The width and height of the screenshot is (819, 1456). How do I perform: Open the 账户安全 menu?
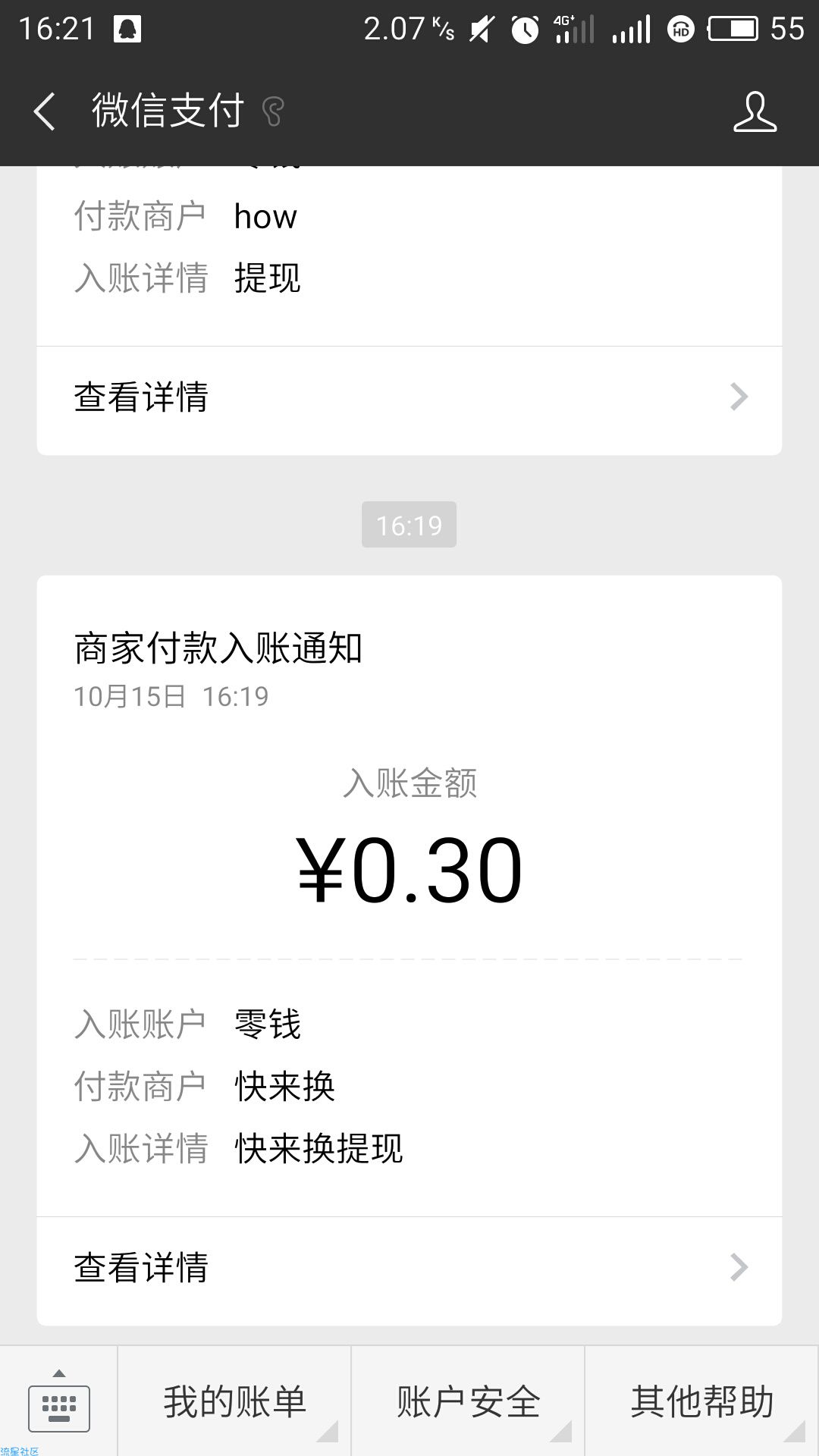pyautogui.click(x=468, y=1401)
